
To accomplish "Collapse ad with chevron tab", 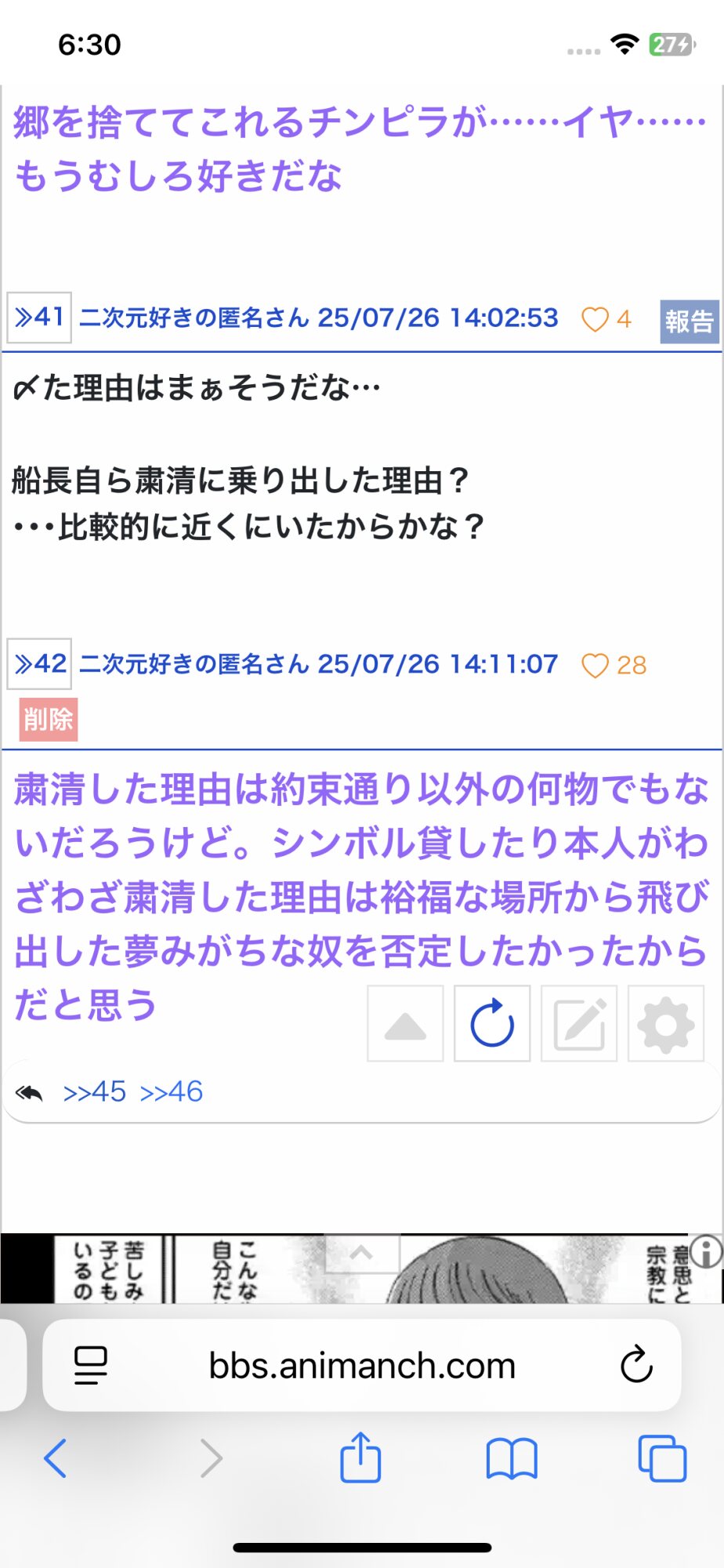I will (x=361, y=1252).
